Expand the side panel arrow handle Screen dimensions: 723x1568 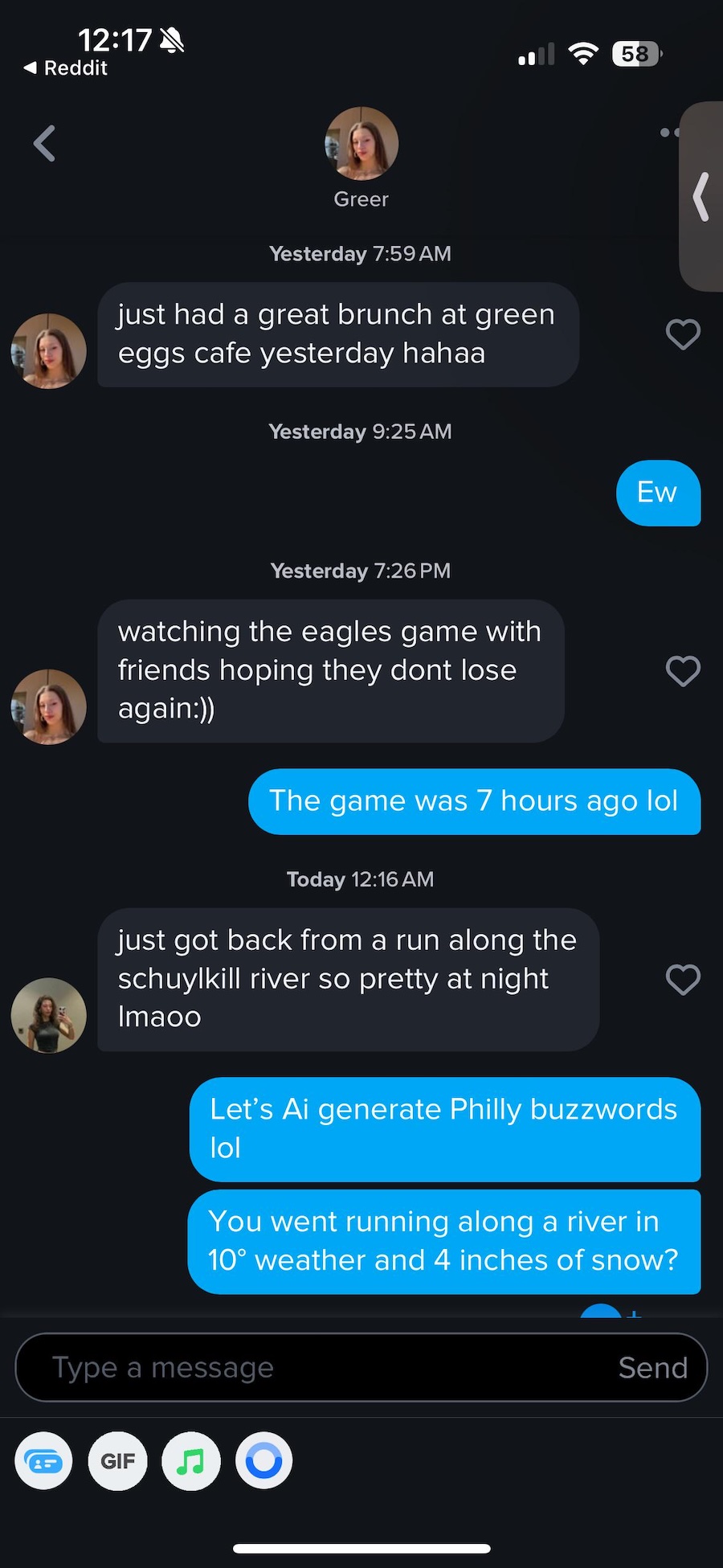tap(701, 197)
